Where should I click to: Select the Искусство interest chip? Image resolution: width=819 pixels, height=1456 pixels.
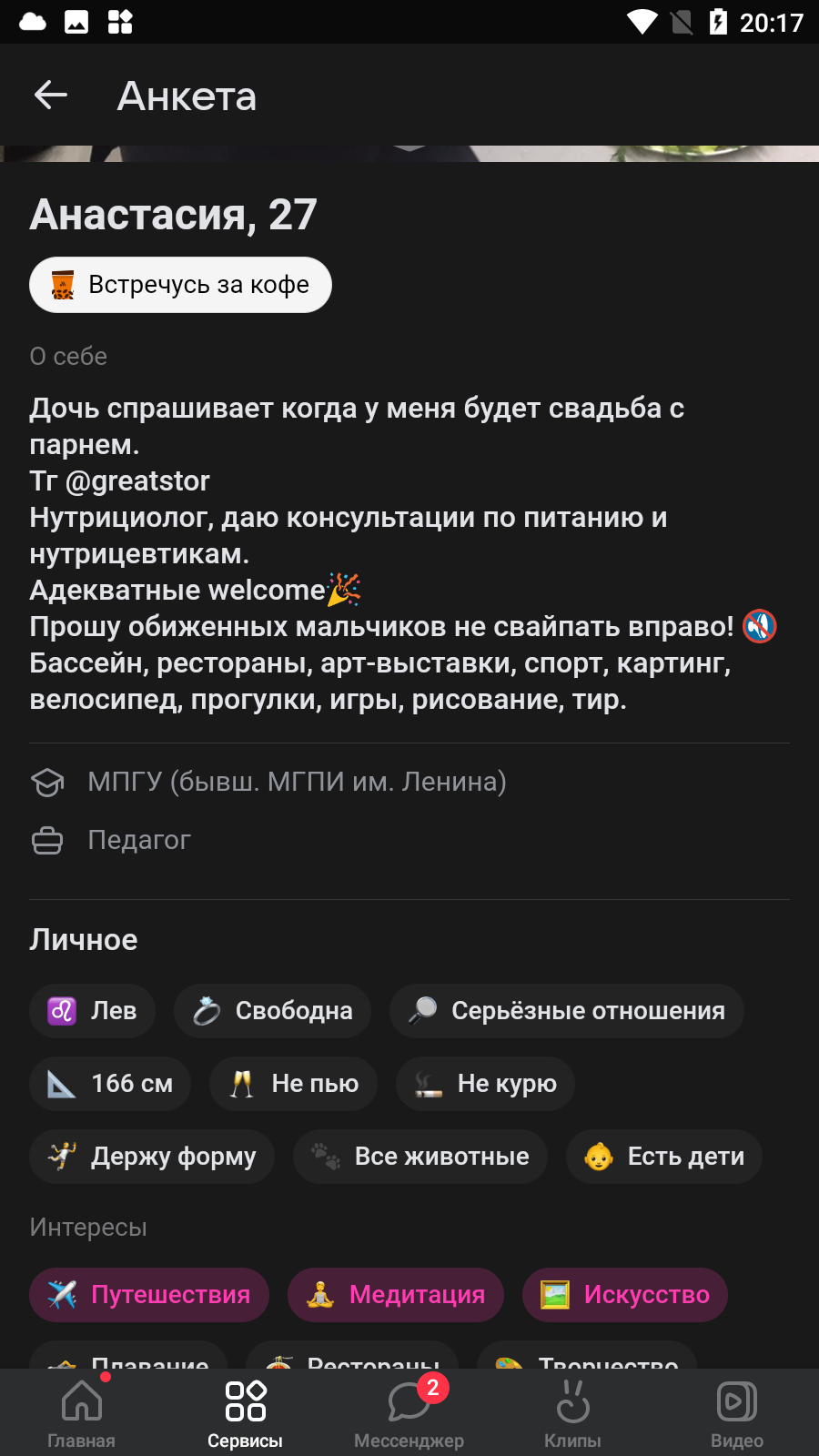click(625, 1295)
